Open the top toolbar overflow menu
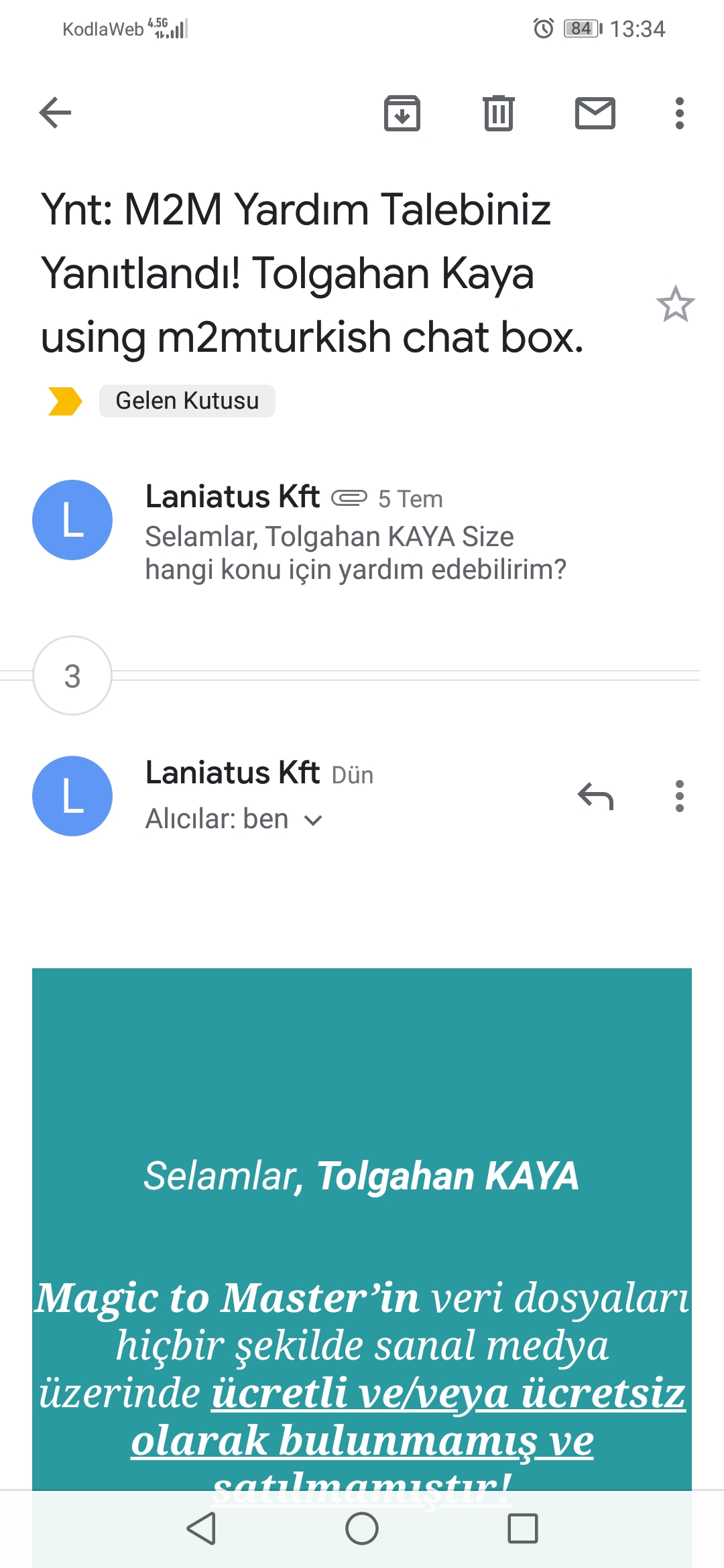This screenshot has width=724, height=1568. point(680,113)
